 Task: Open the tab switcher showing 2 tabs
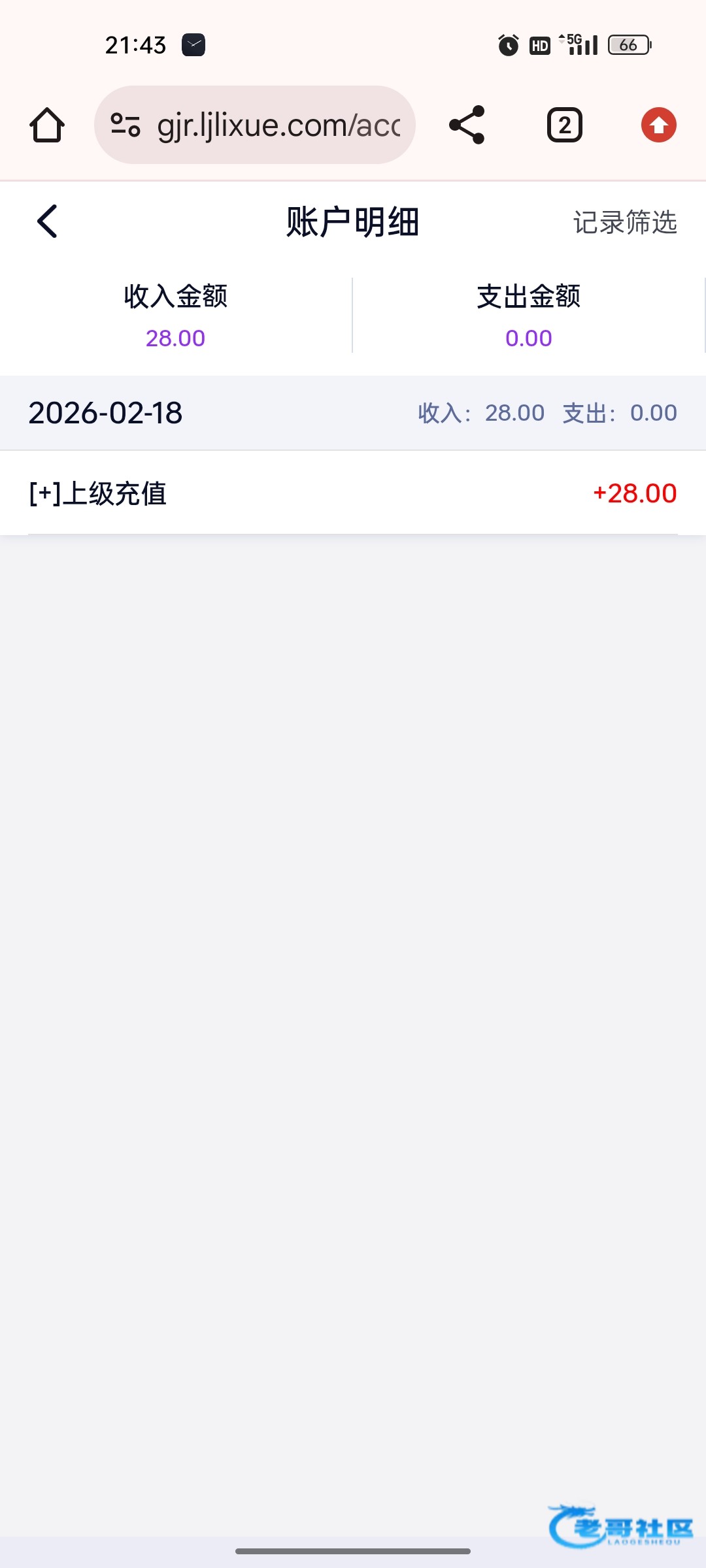564,125
